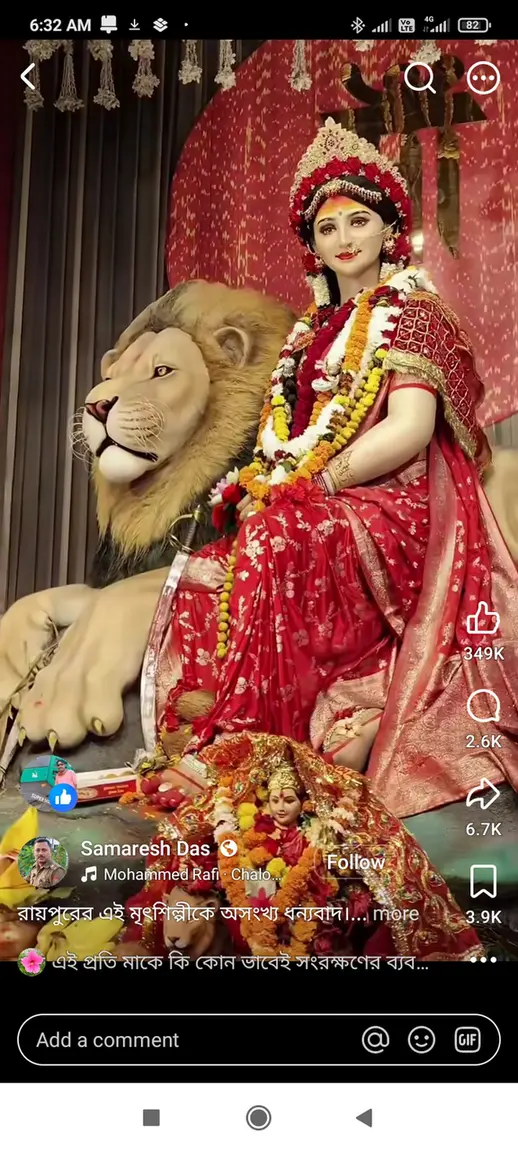The image size is (518, 1152).
Task: Tap the system home button
Action: click(259, 1118)
